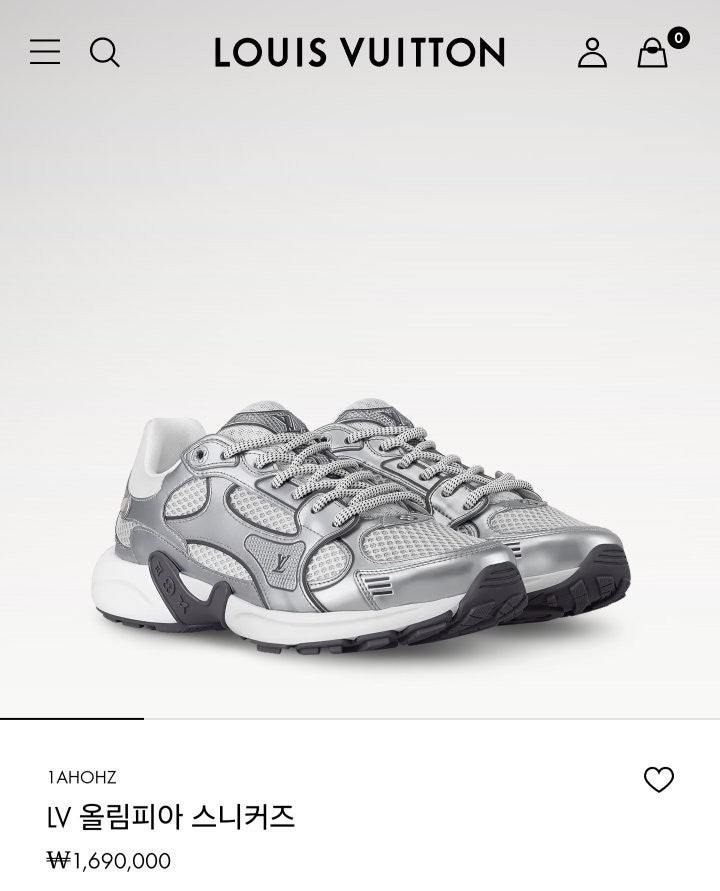This screenshot has height=891, width=720.
Task: Add LV sneakers to wishlist heart
Action: [658, 779]
